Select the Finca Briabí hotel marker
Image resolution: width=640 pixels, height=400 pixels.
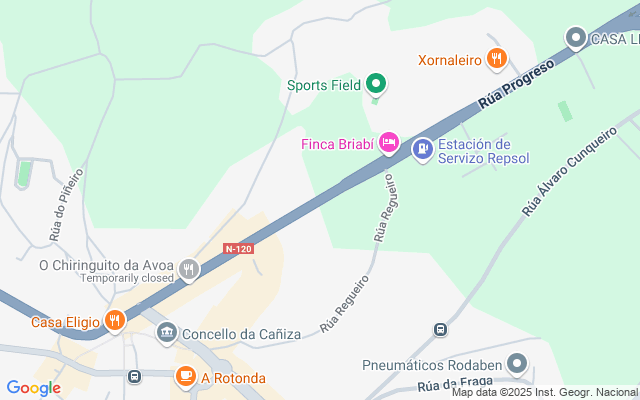coord(389,144)
